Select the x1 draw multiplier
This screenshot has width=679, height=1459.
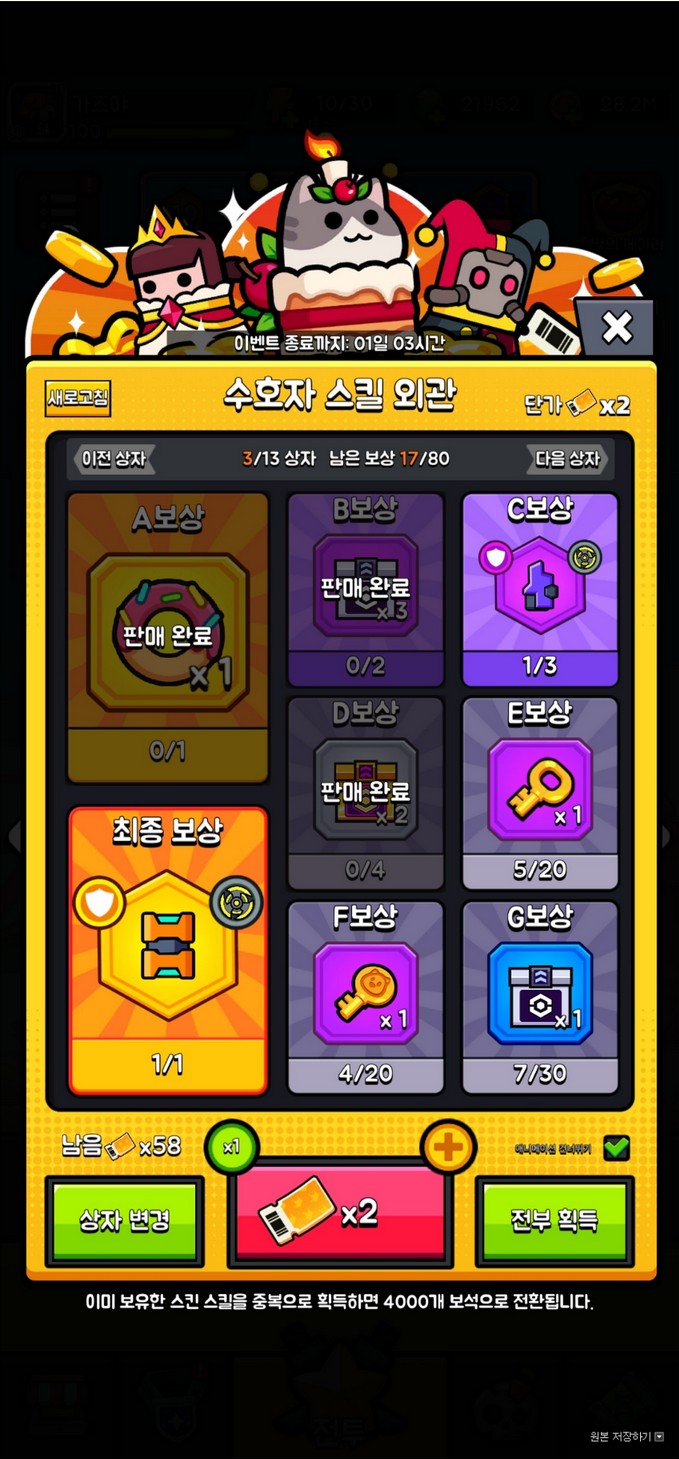pyautogui.click(x=231, y=1147)
